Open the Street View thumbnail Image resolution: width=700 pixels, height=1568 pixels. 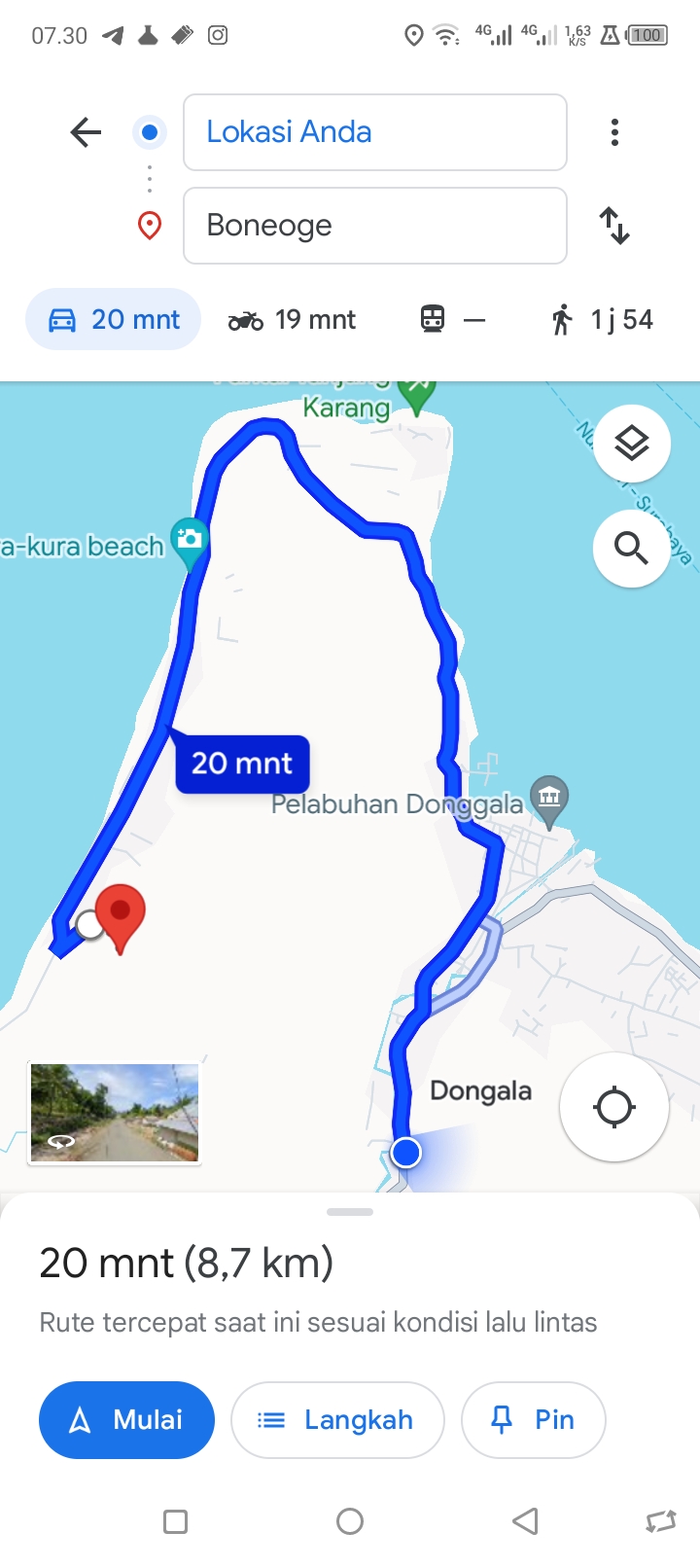[115, 1113]
